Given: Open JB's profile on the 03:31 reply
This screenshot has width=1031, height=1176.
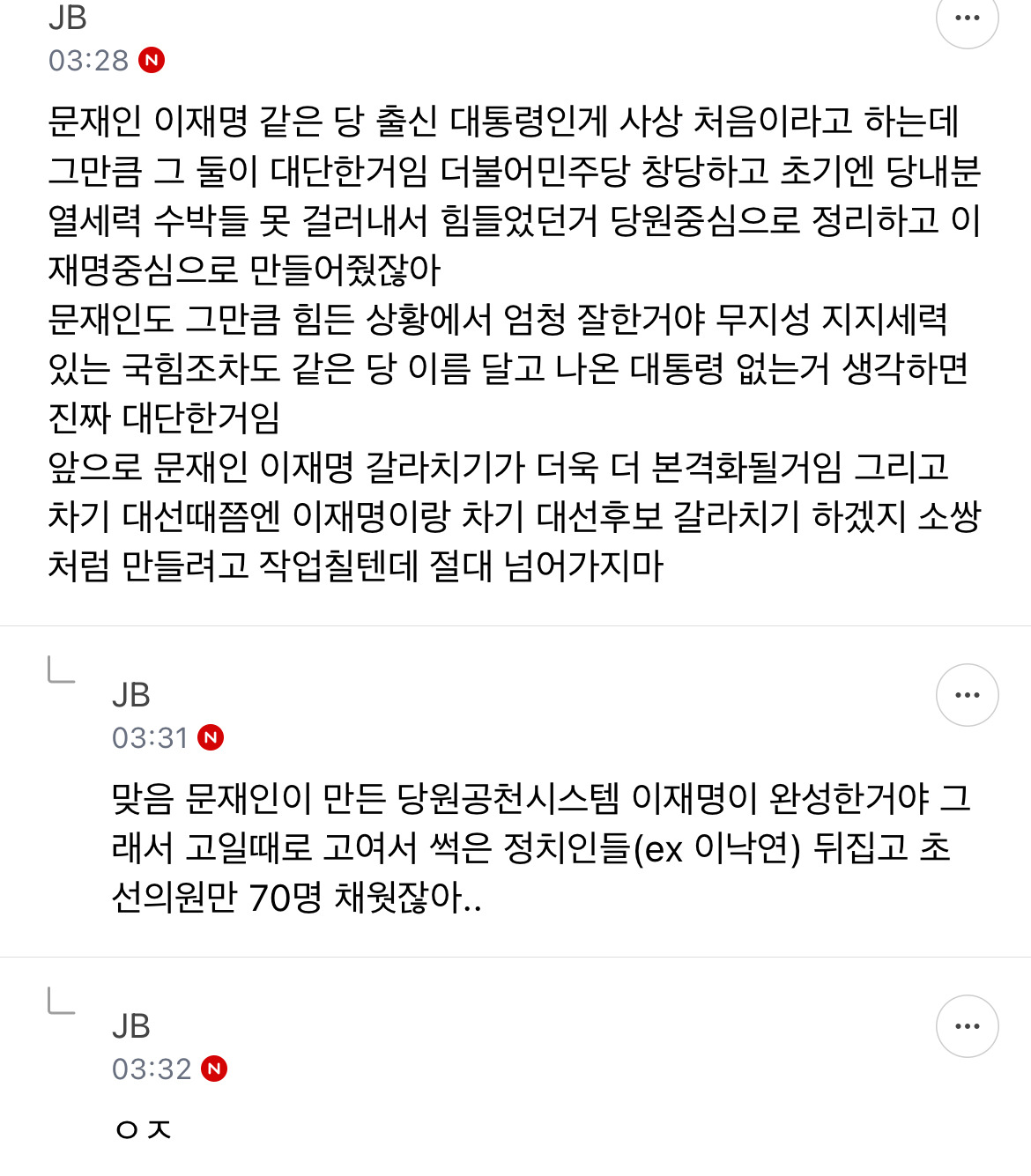Looking at the screenshot, I should 131,696.
